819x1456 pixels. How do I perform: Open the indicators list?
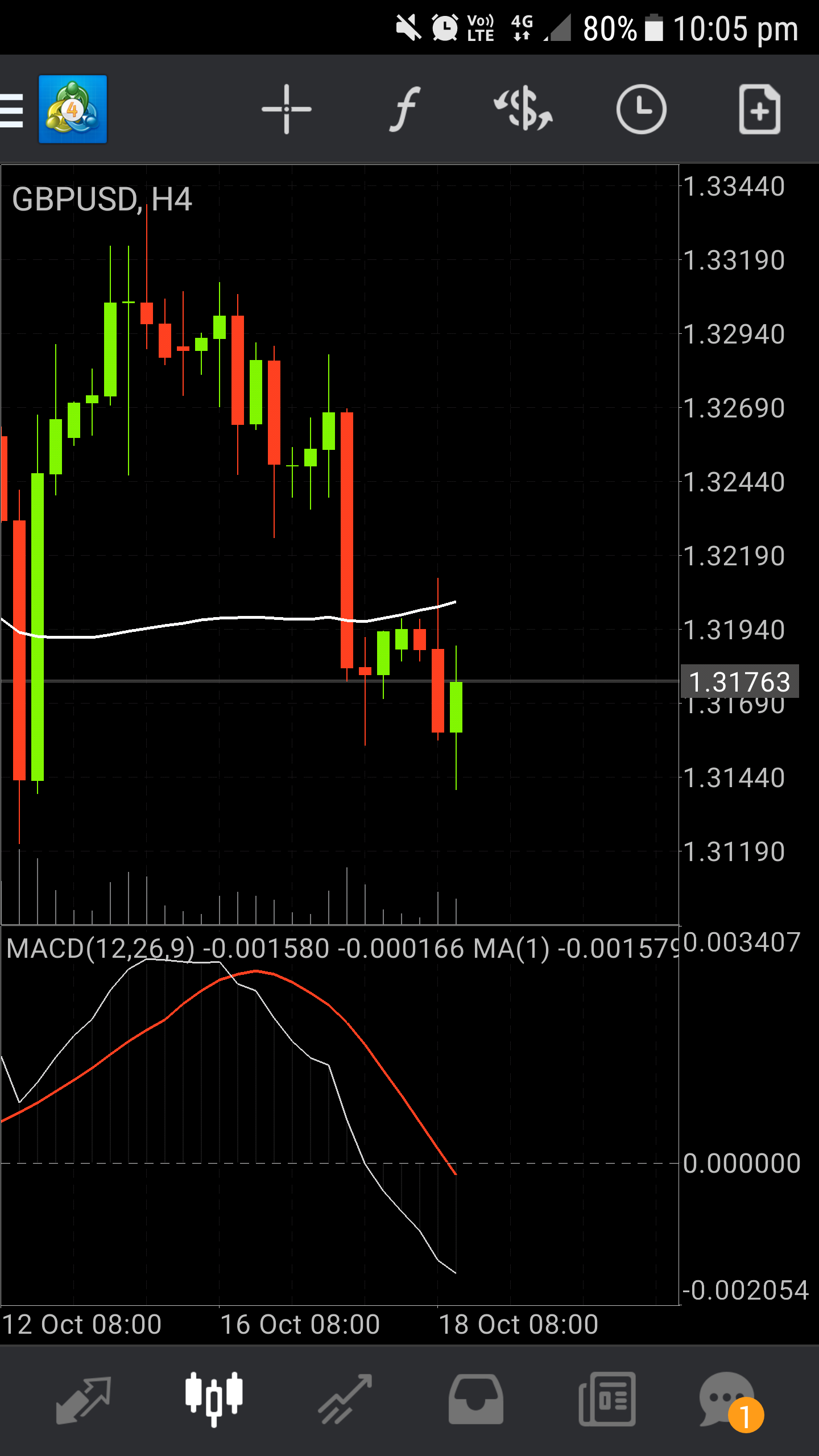coord(405,109)
